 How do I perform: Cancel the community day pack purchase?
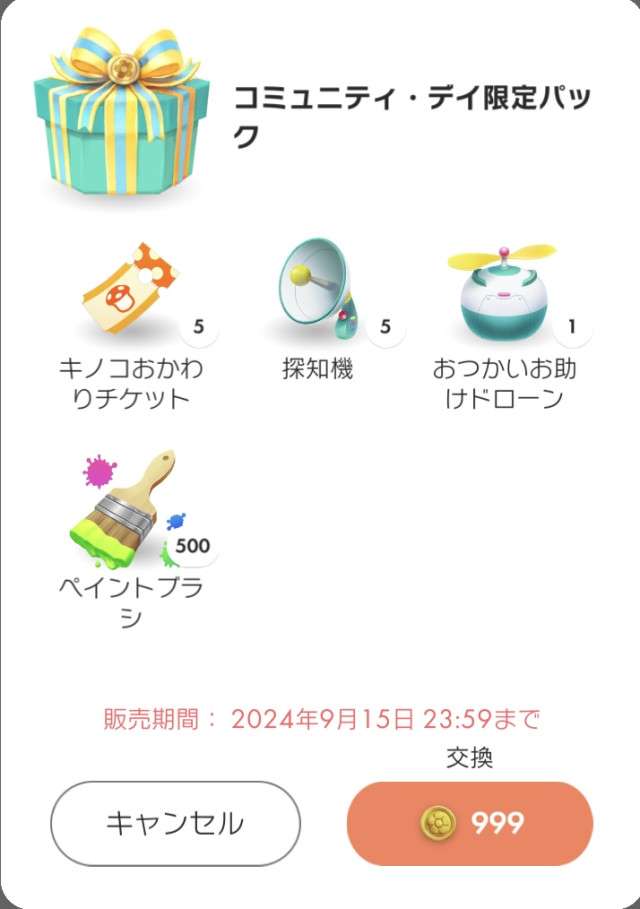[x=175, y=823]
